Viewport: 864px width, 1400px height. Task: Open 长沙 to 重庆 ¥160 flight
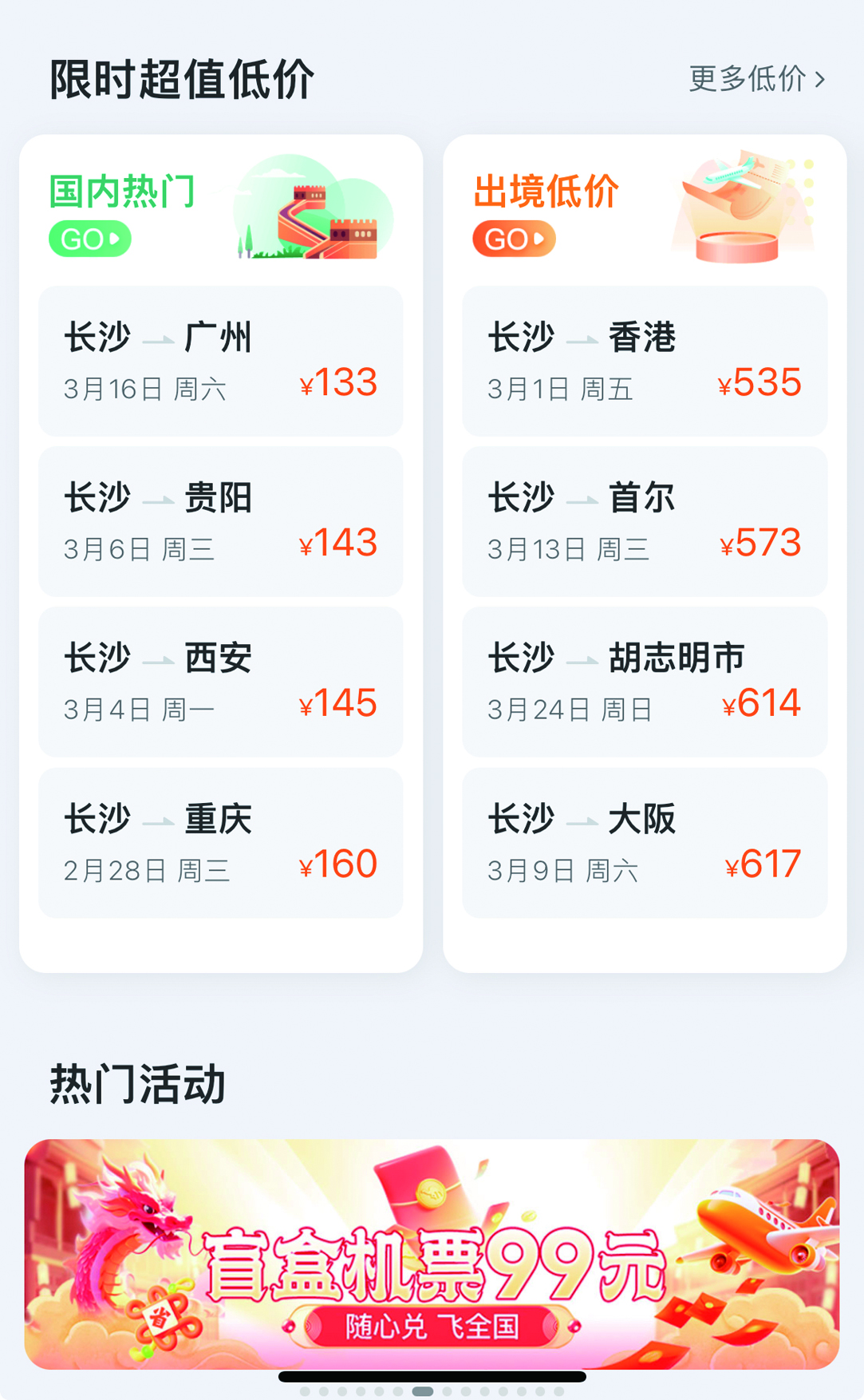[220, 842]
